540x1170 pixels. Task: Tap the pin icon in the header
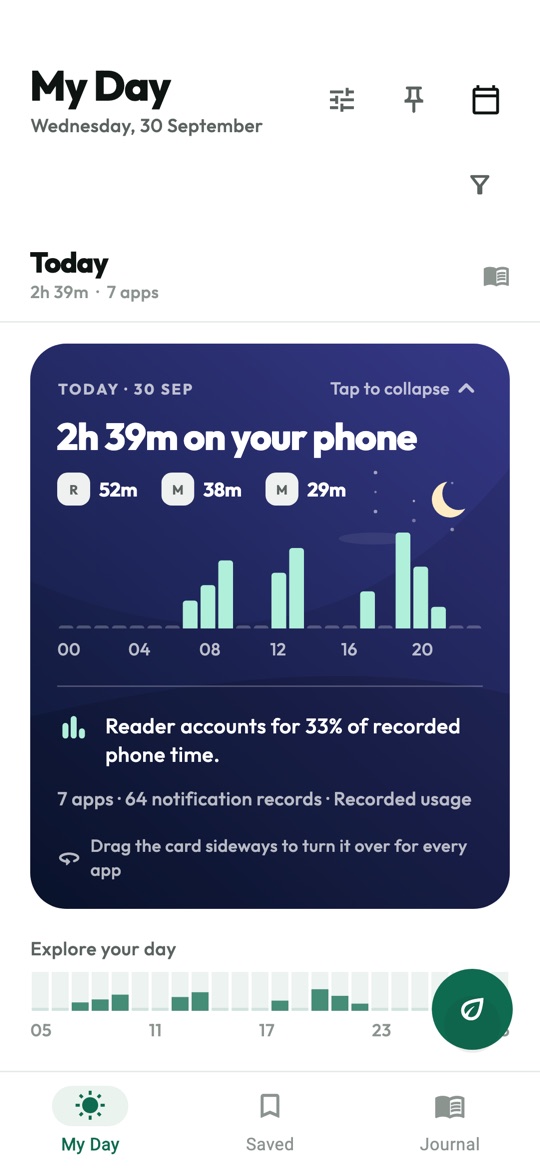(x=414, y=100)
